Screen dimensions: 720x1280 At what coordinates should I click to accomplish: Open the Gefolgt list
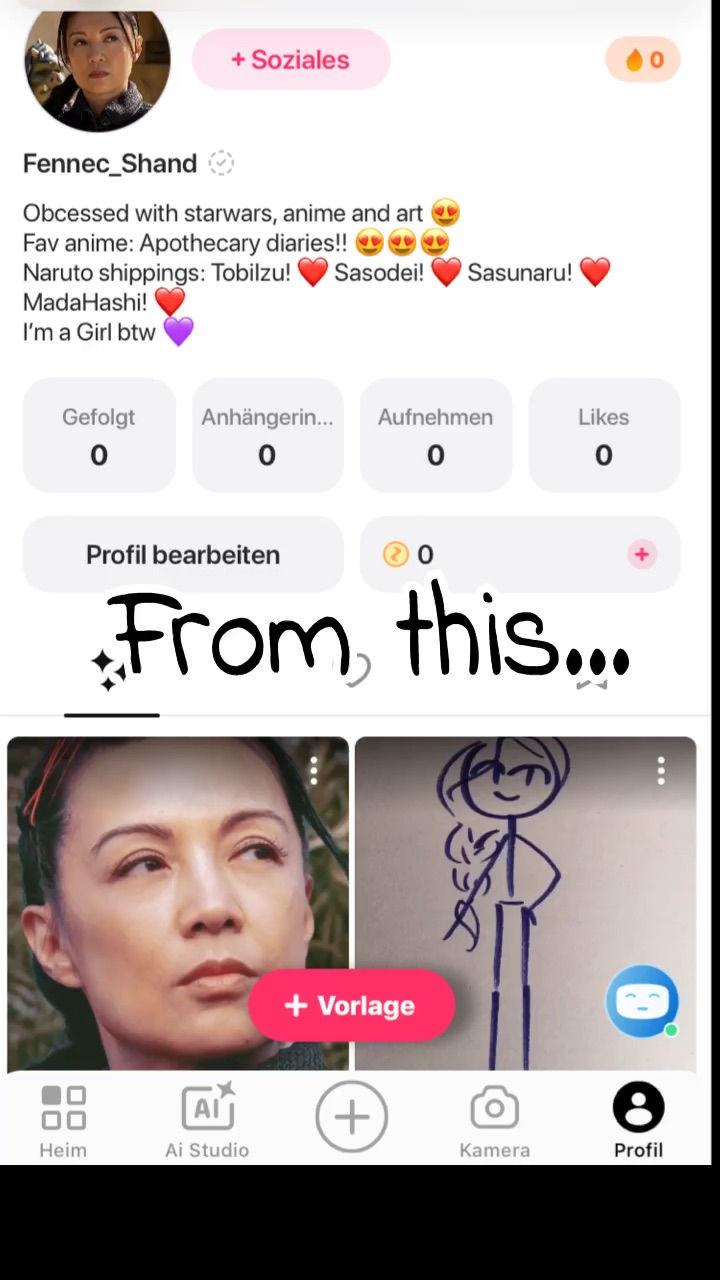[99, 436]
